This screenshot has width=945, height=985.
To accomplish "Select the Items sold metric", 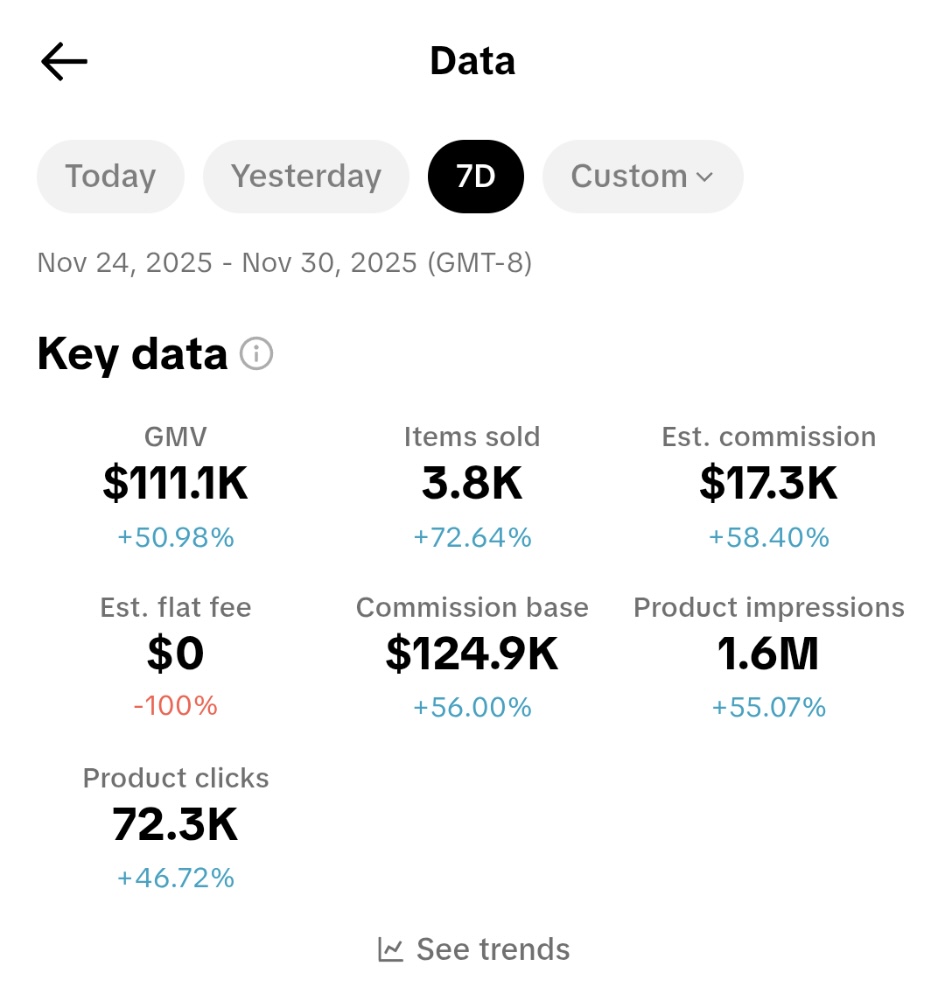I will click(472, 483).
